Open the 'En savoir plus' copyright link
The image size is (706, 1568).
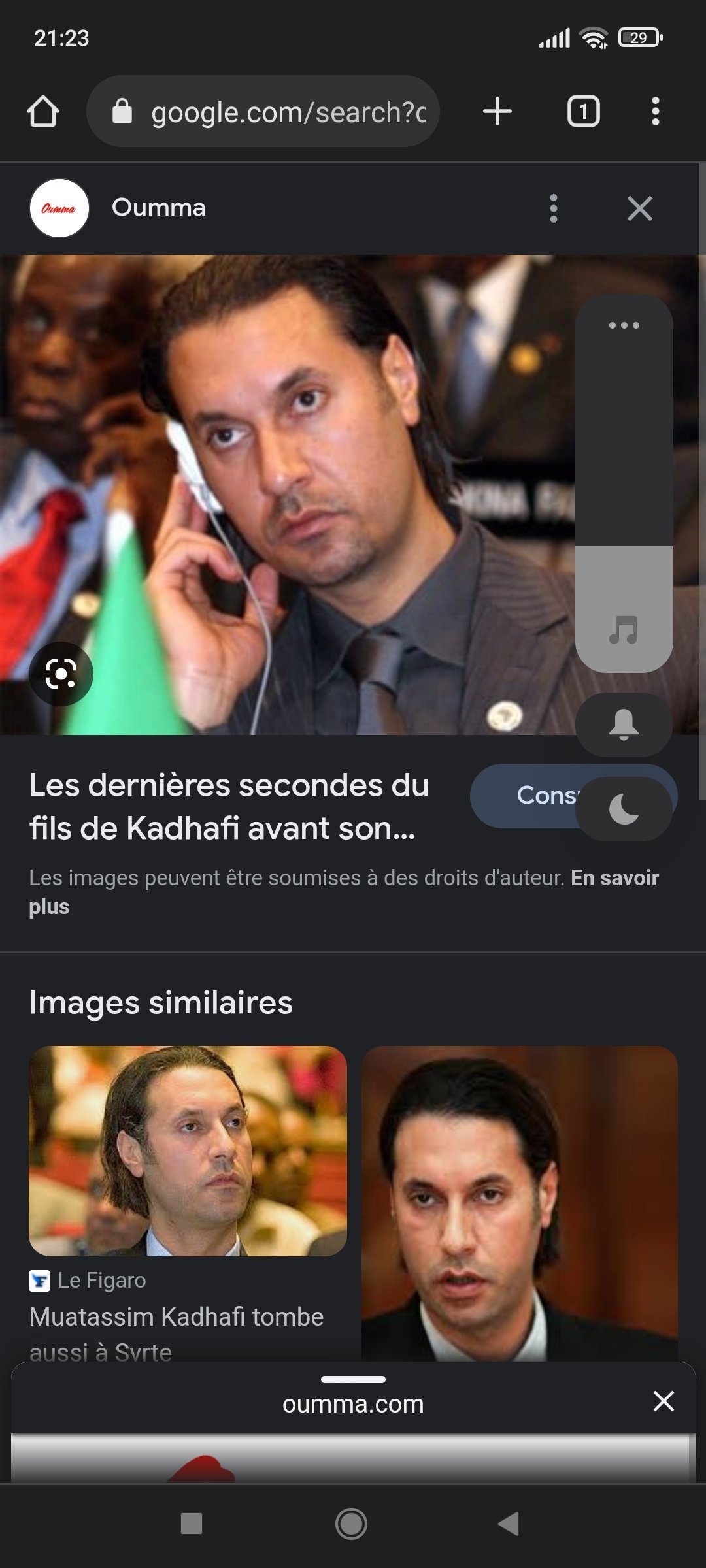pos(614,878)
